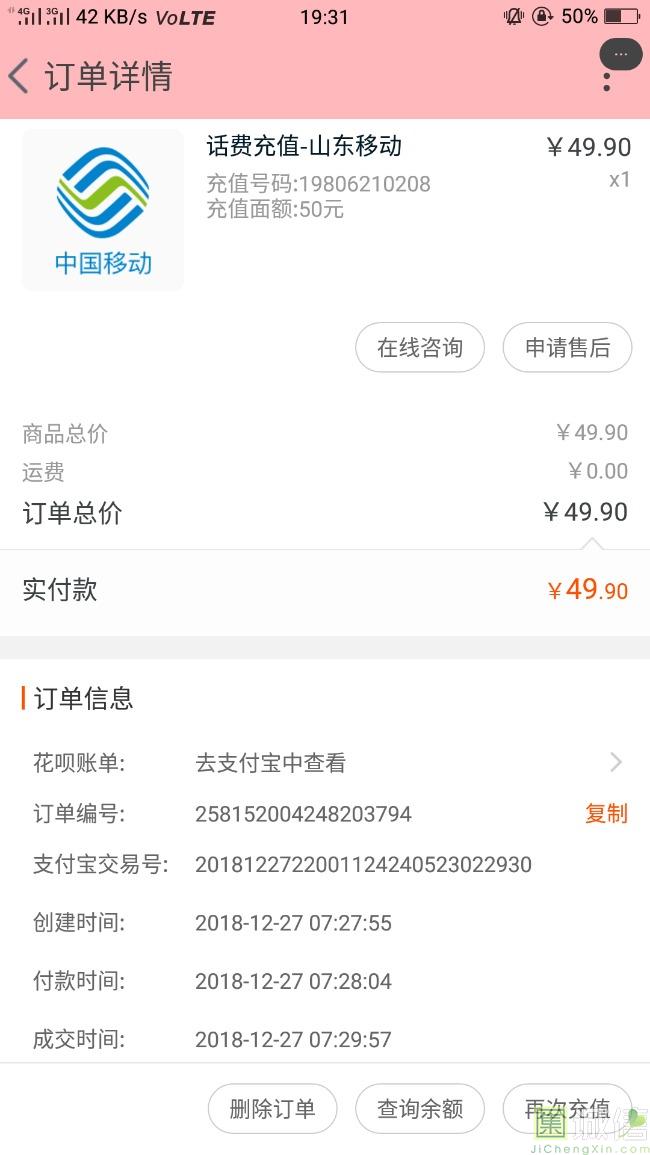Go back from order details
Viewport: 650px width, 1155px height.
coord(20,76)
